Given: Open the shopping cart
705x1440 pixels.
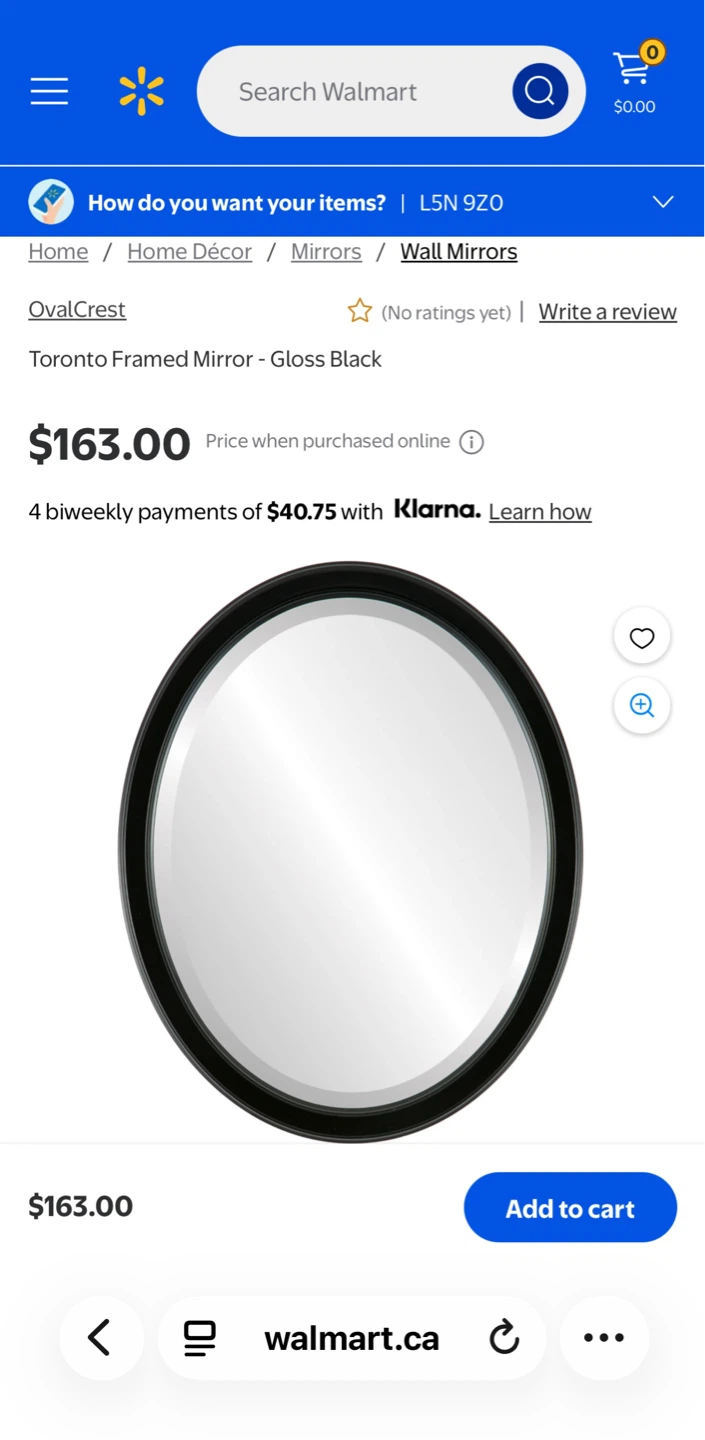Looking at the screenshot, I should click(636, 78).
